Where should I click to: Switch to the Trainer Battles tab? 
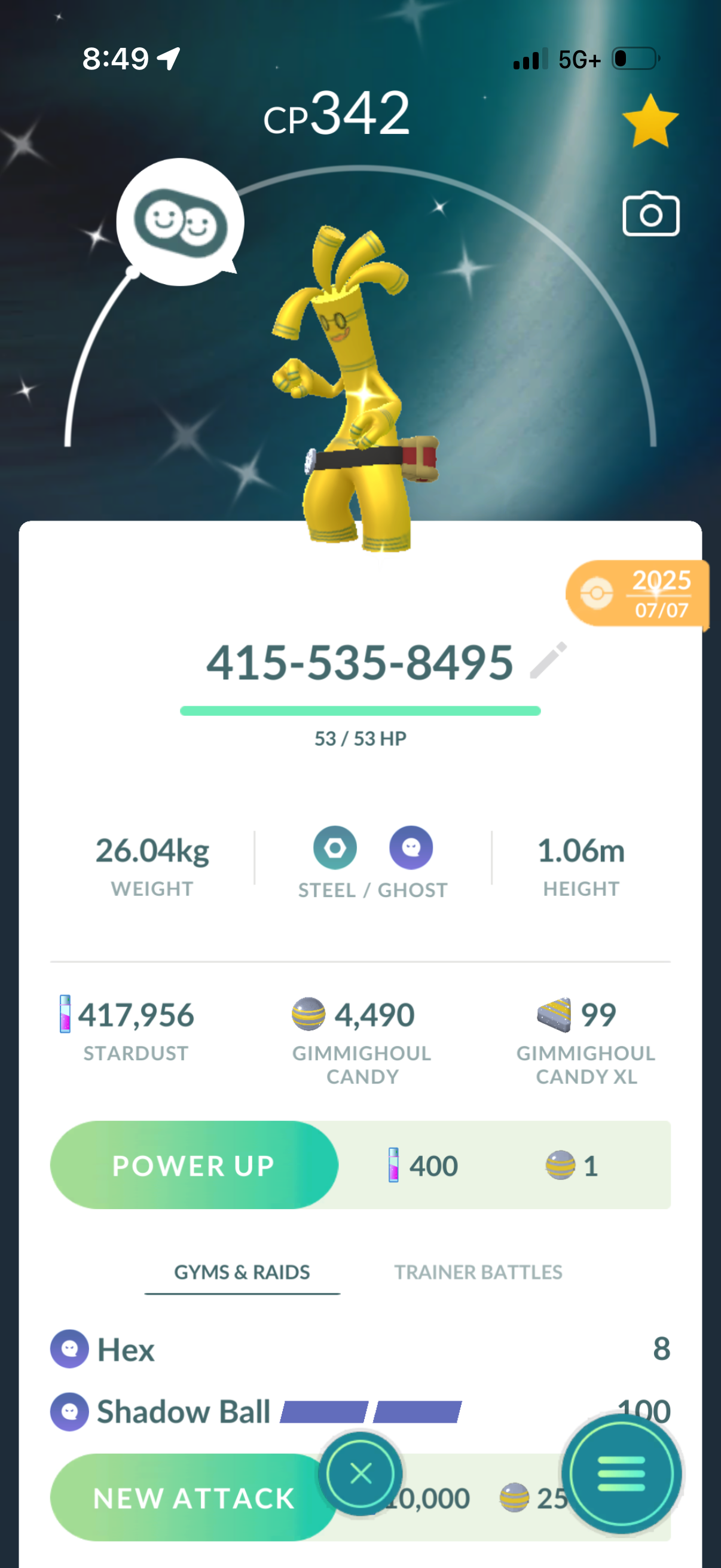click(478, 1271)
